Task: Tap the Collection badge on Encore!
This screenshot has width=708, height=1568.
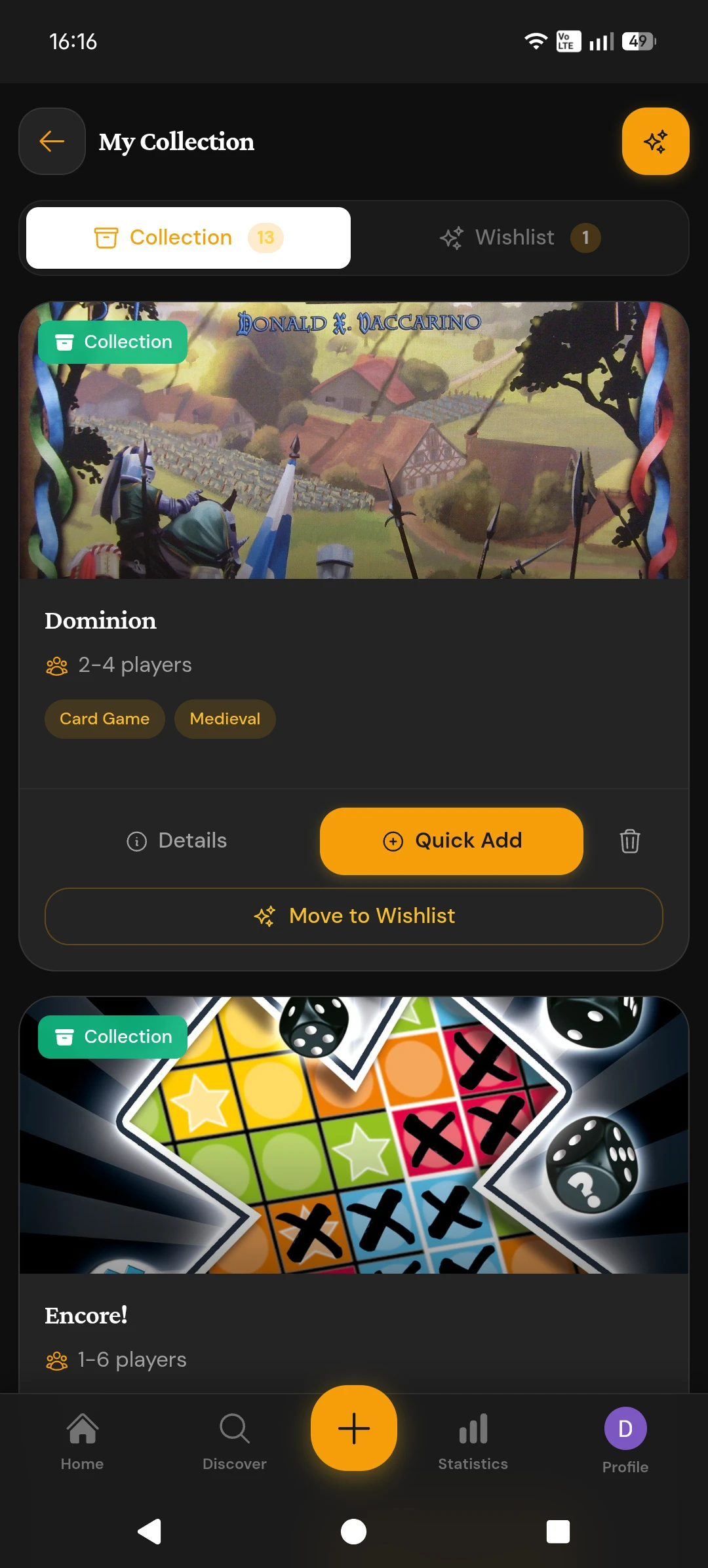Action: pos(112,1036)
